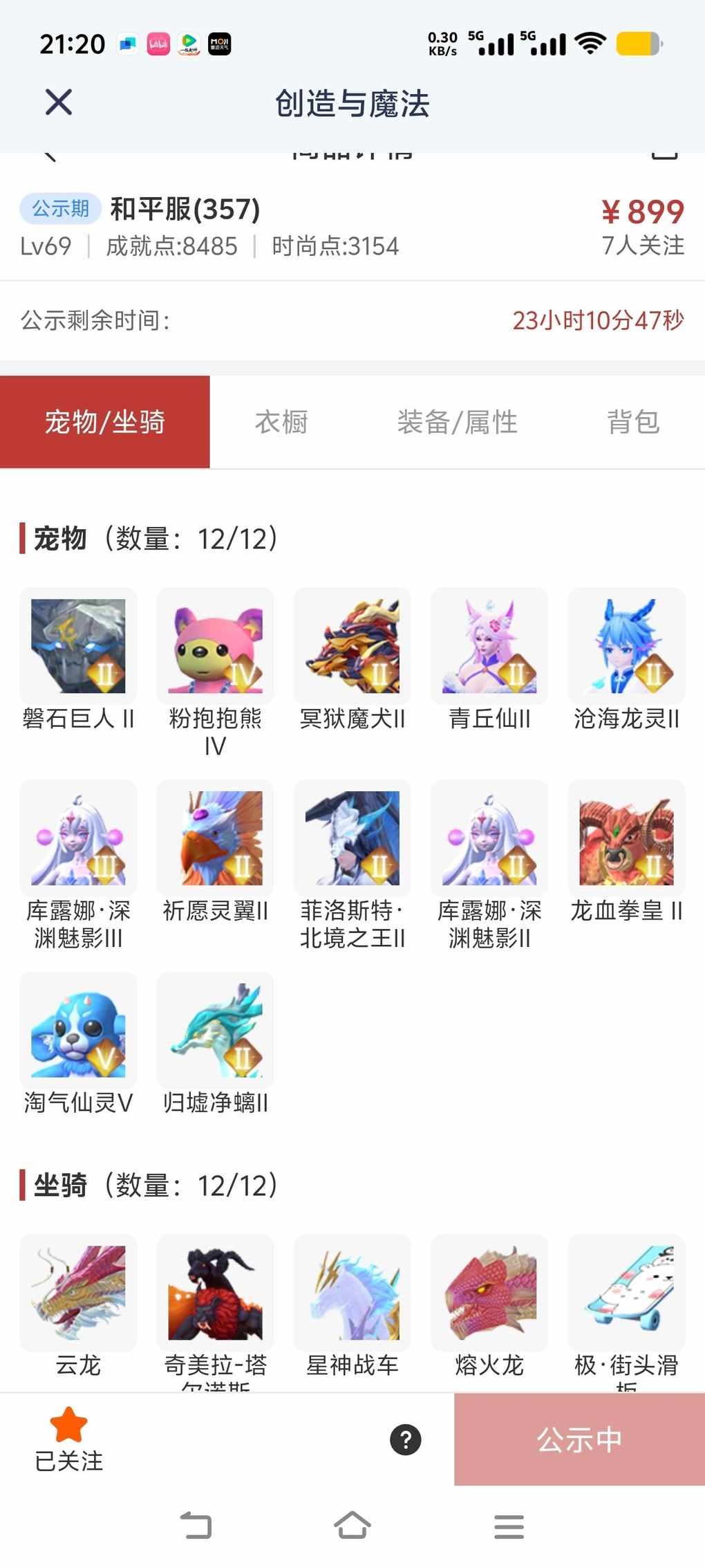Select the 宠物/坐骑 tab
The image size is (705, 1568).
(x=105, y=422)
